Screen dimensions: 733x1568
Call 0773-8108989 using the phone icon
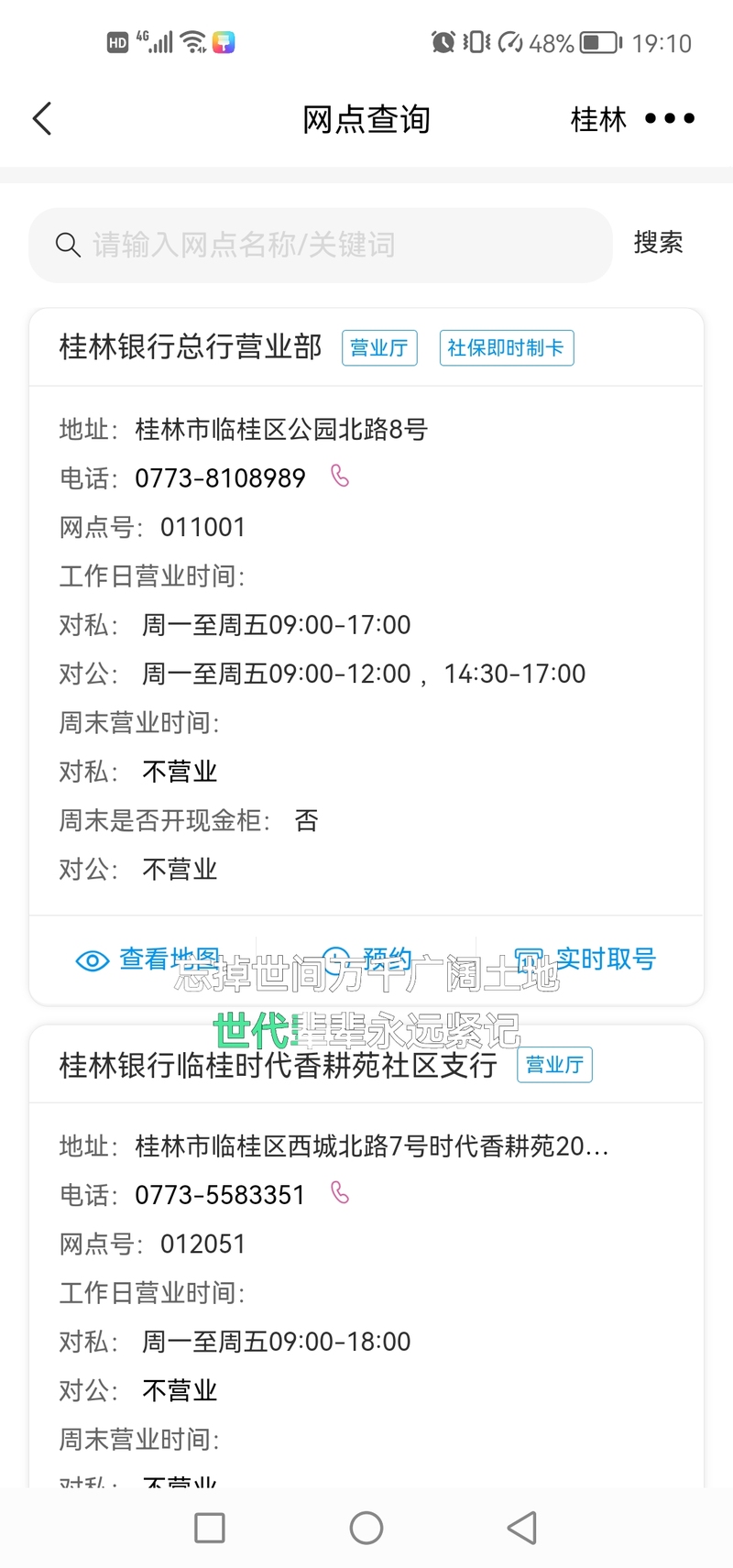(340, 477)
